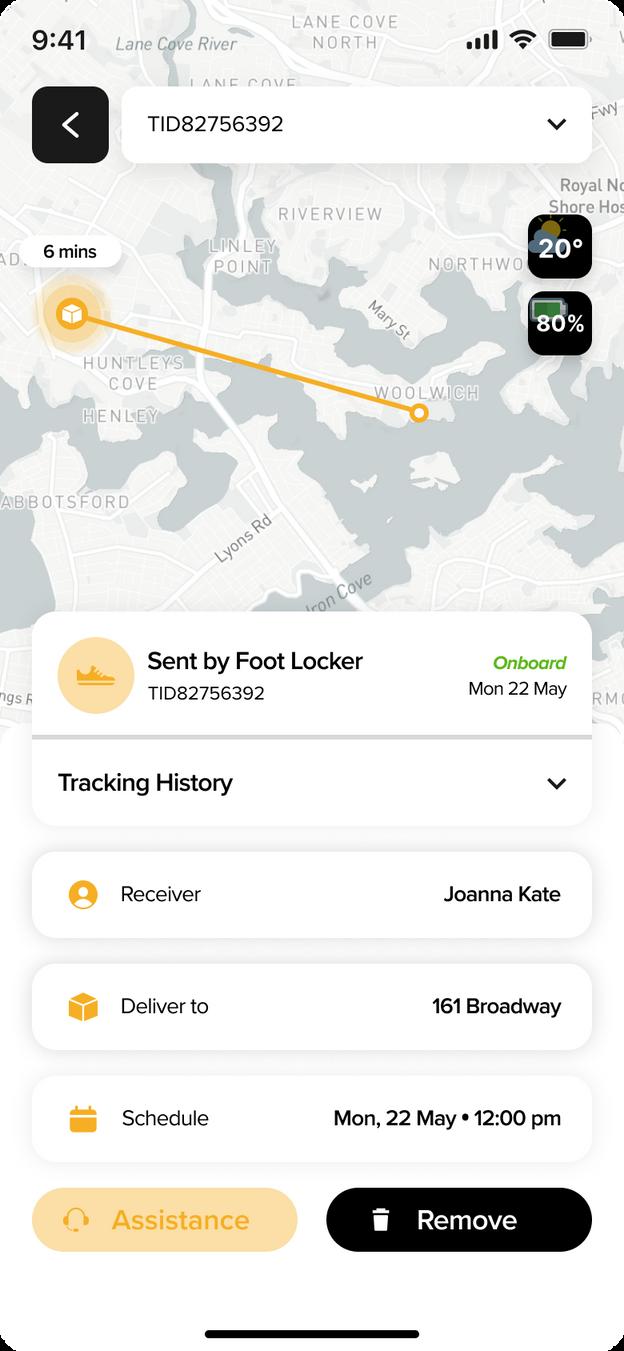Remove this tracked package
This screenshot has width=624, height=1351.
click(458, 1220)
